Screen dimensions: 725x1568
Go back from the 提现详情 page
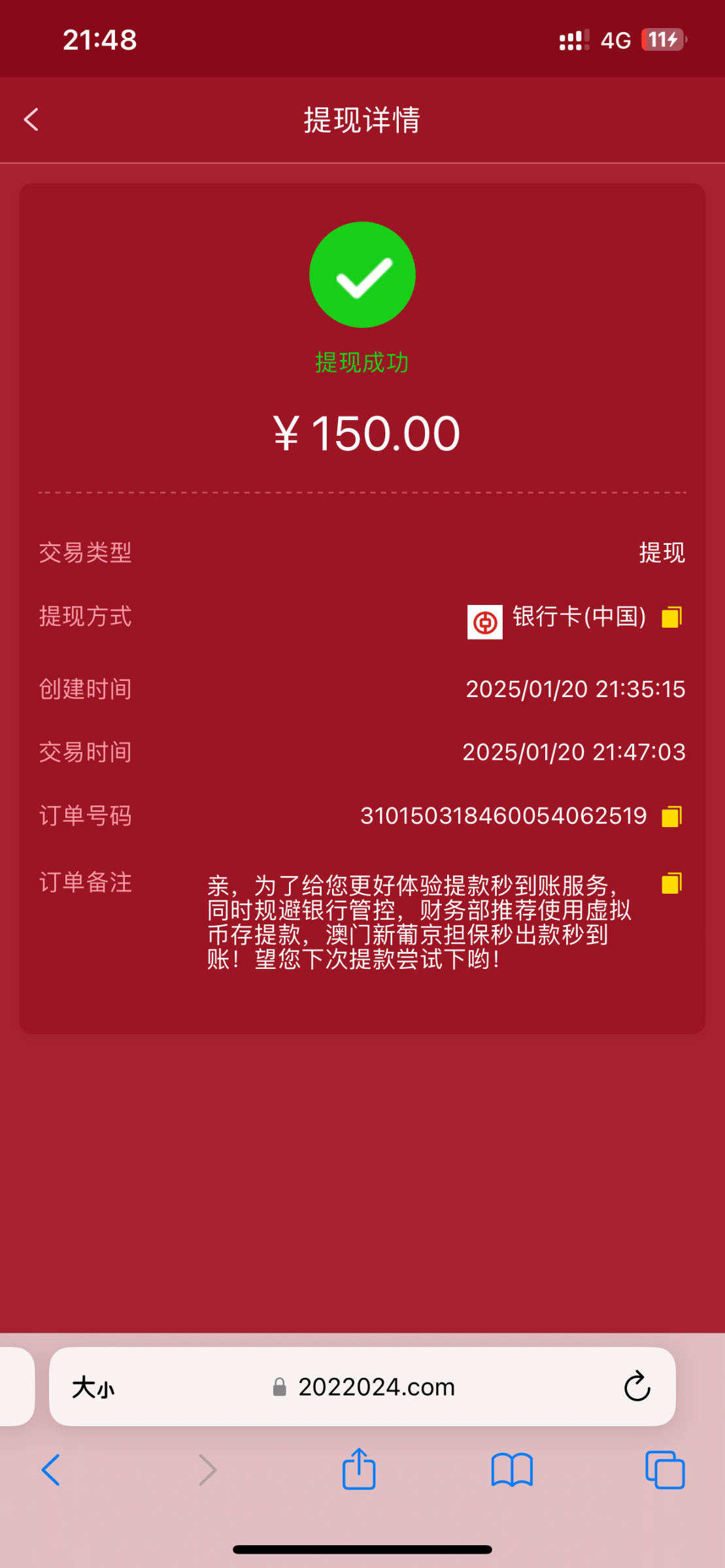point(31,120)
